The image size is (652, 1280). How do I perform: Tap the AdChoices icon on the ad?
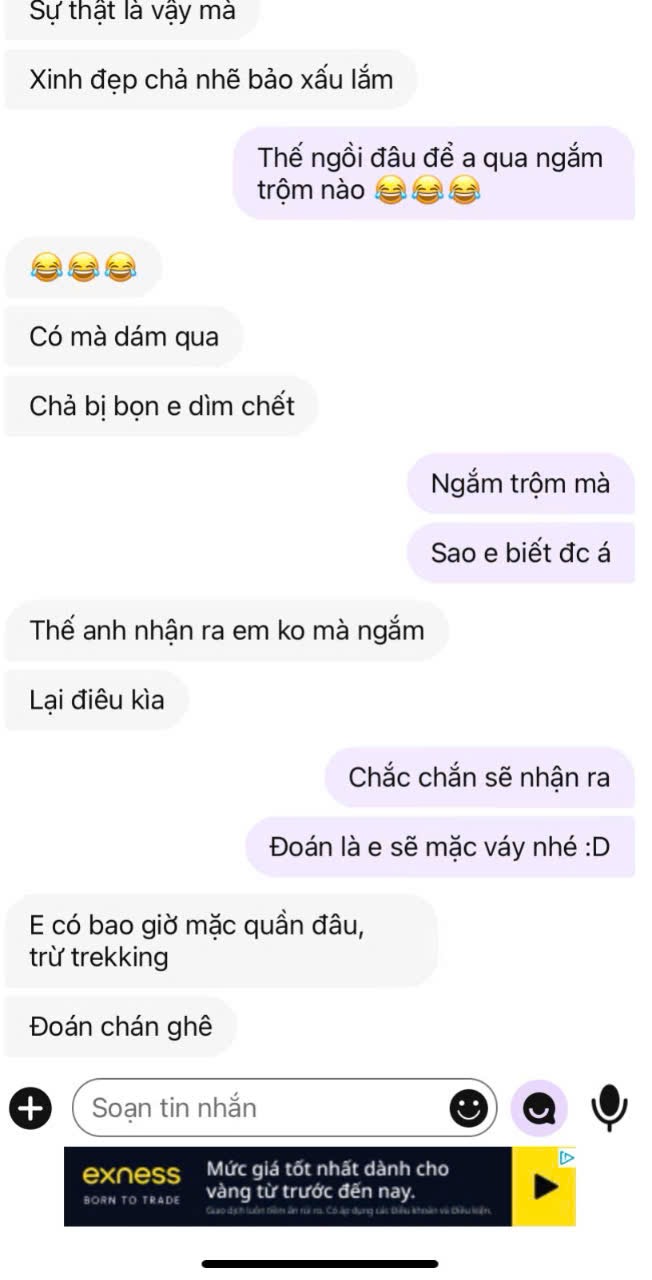pos(567,1157)
